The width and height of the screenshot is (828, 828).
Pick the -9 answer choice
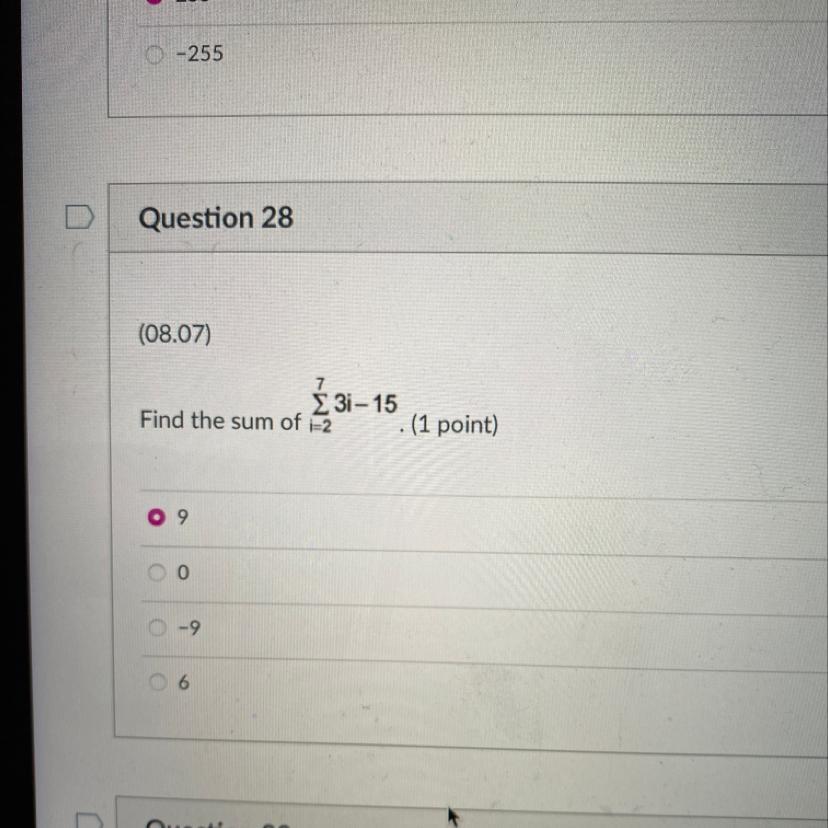155,628
